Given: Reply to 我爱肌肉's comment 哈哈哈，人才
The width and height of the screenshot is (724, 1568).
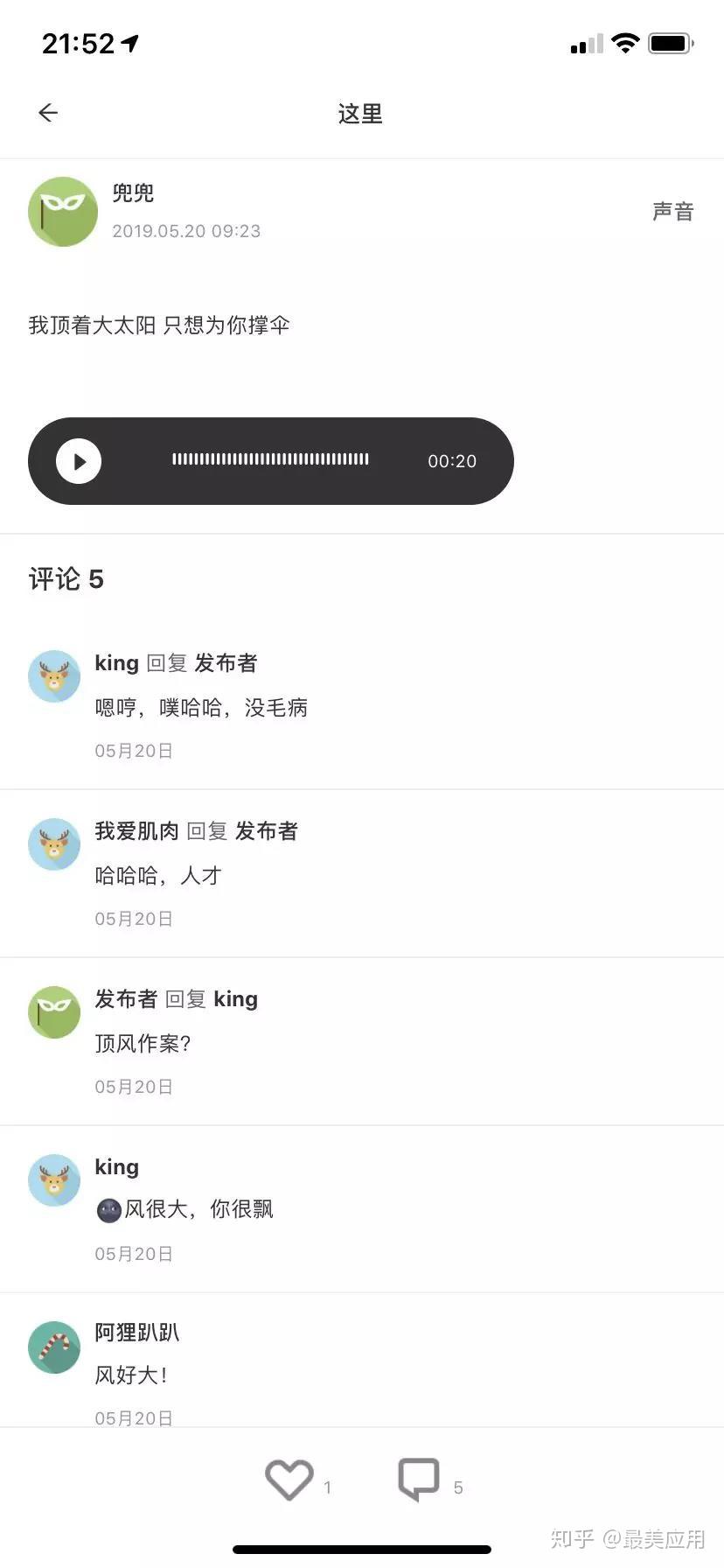Looking at the screenshot, I should pyautogui.click(x=158, y=875).
